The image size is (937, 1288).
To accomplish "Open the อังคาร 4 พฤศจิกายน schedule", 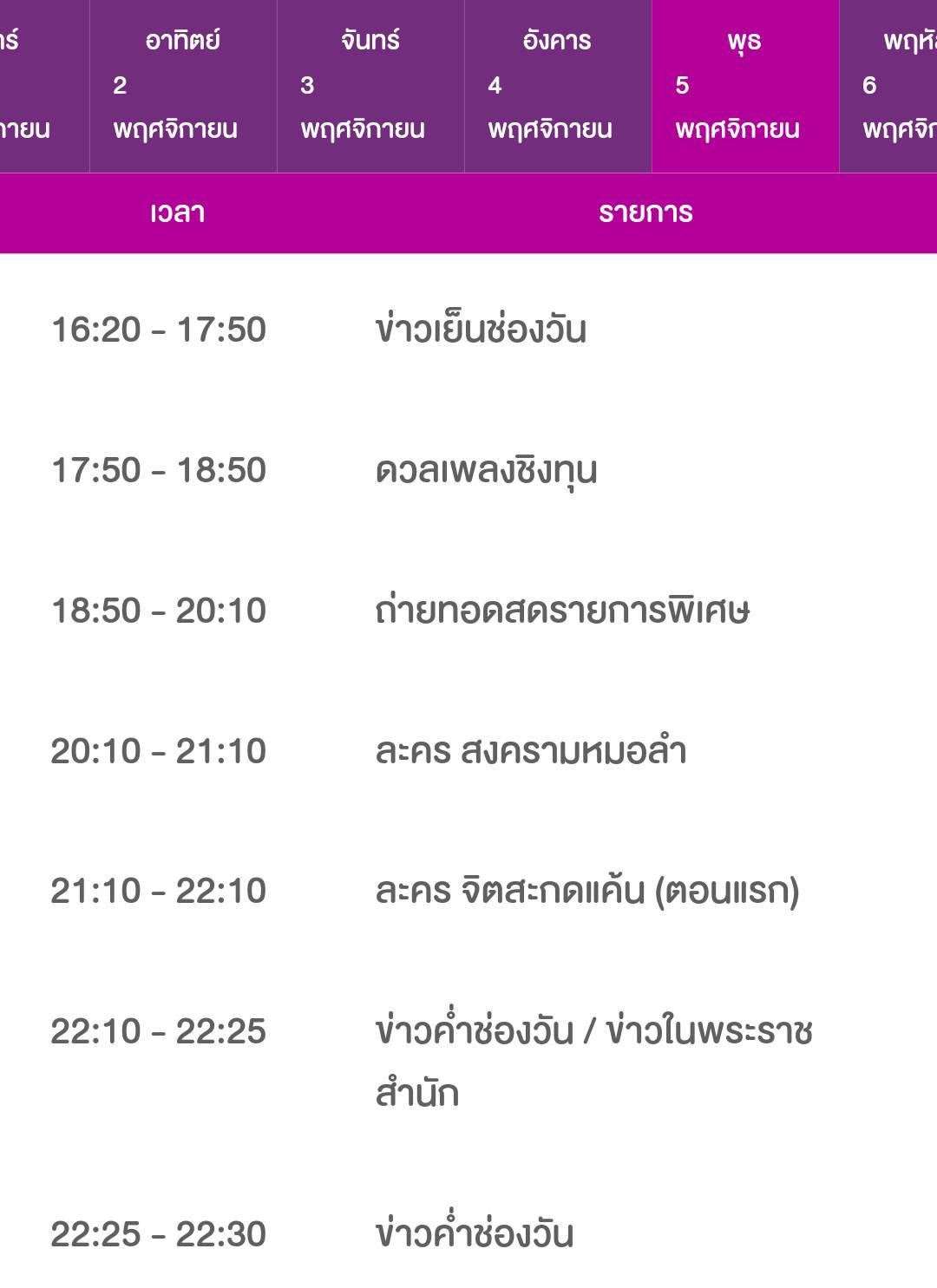I will click(558, 86).
